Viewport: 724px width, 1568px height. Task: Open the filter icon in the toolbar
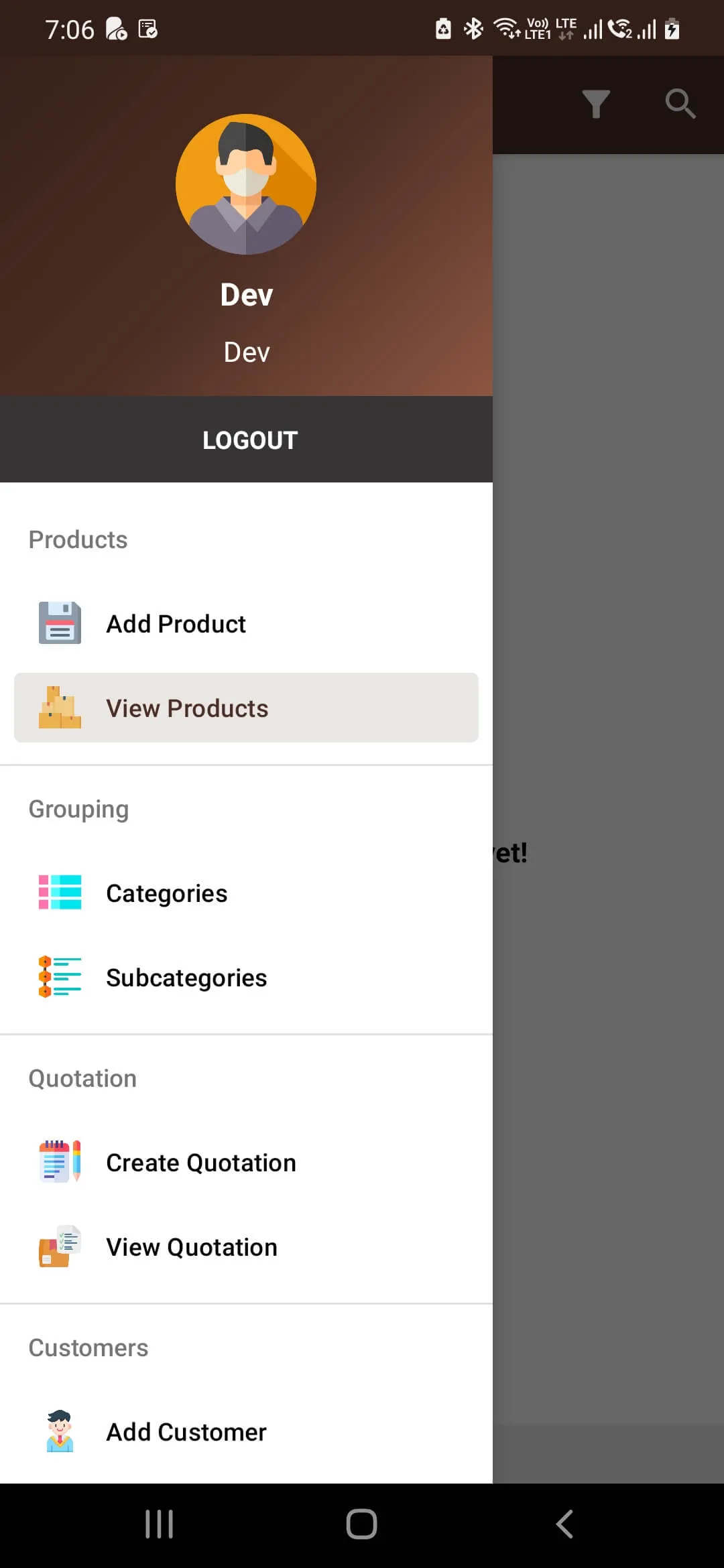coord(596,104)
